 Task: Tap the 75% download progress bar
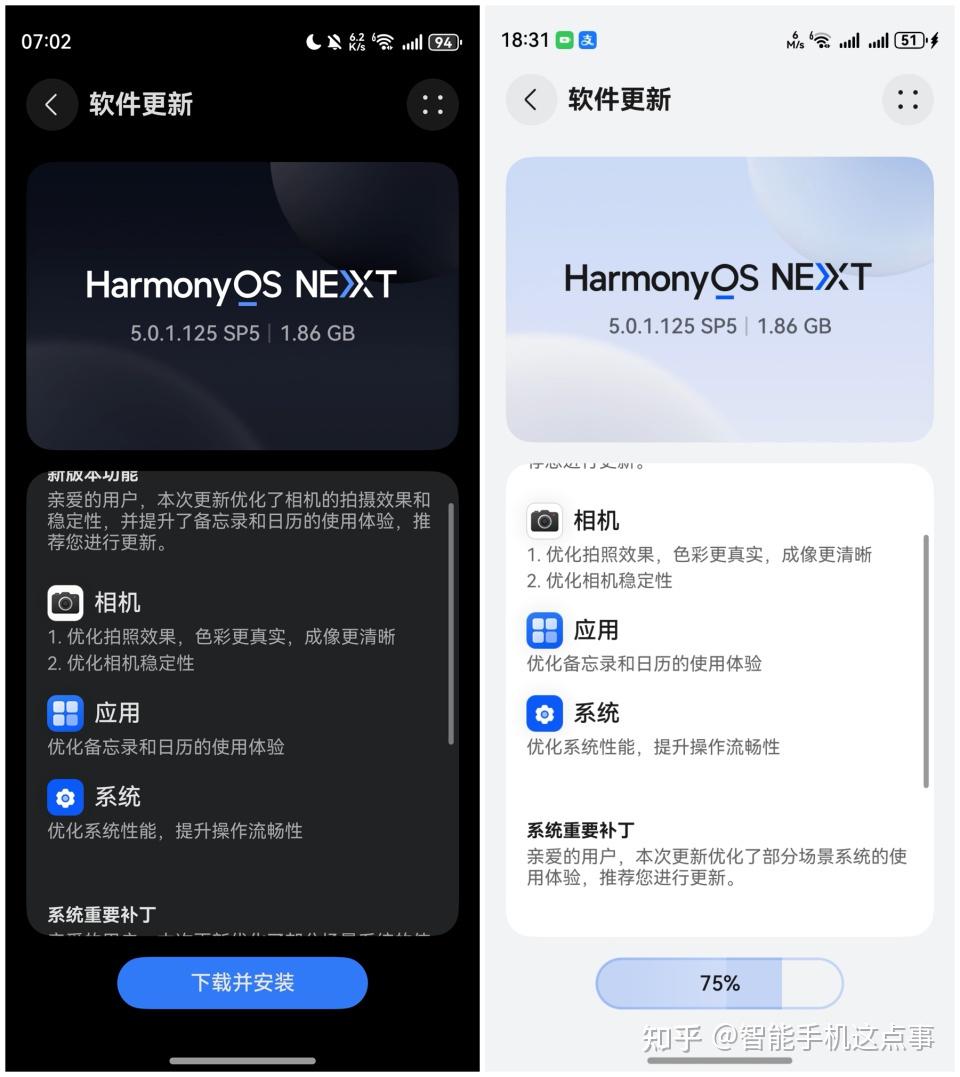pyautogui.click(x=718, y=983)
